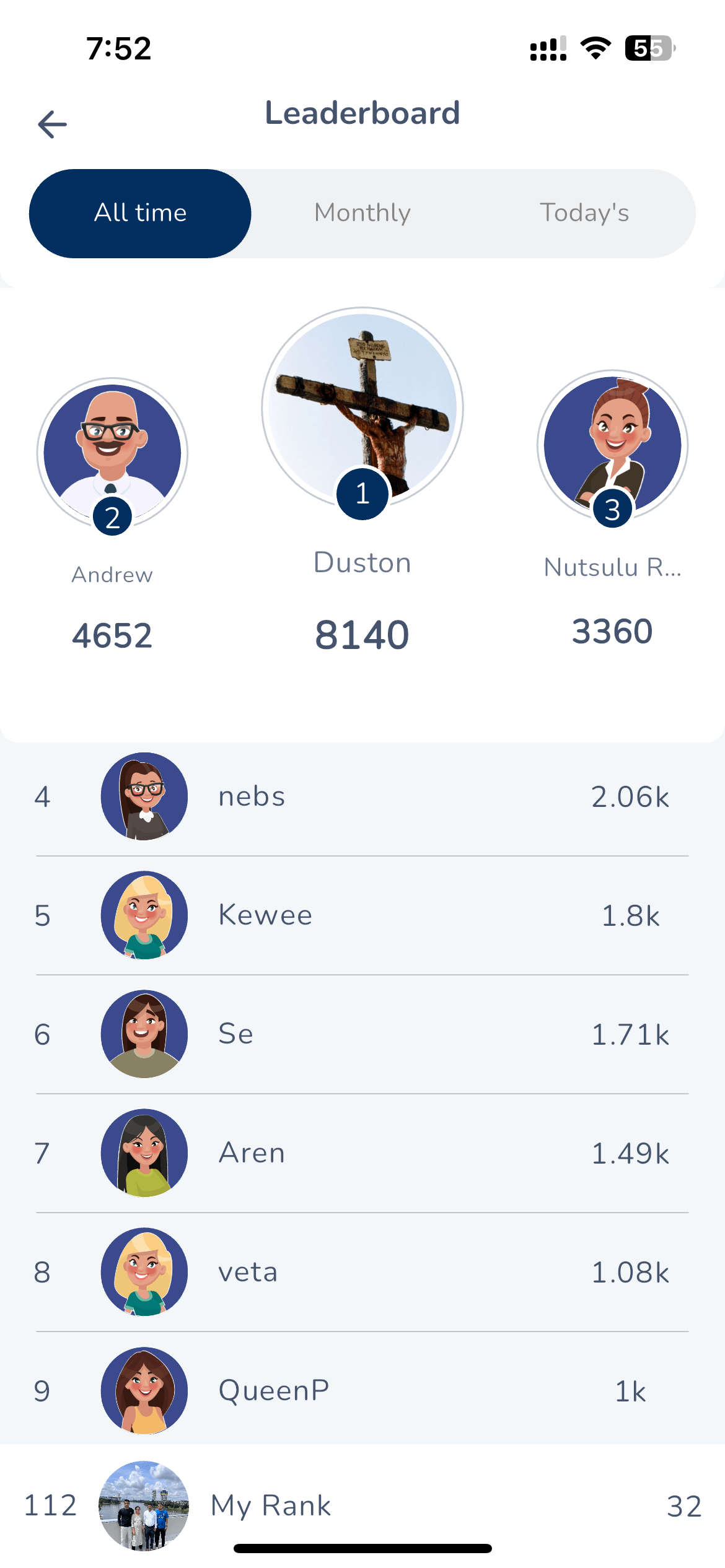Tap the veta row
725x1568 pixels.
click(x=362, y=1272)
